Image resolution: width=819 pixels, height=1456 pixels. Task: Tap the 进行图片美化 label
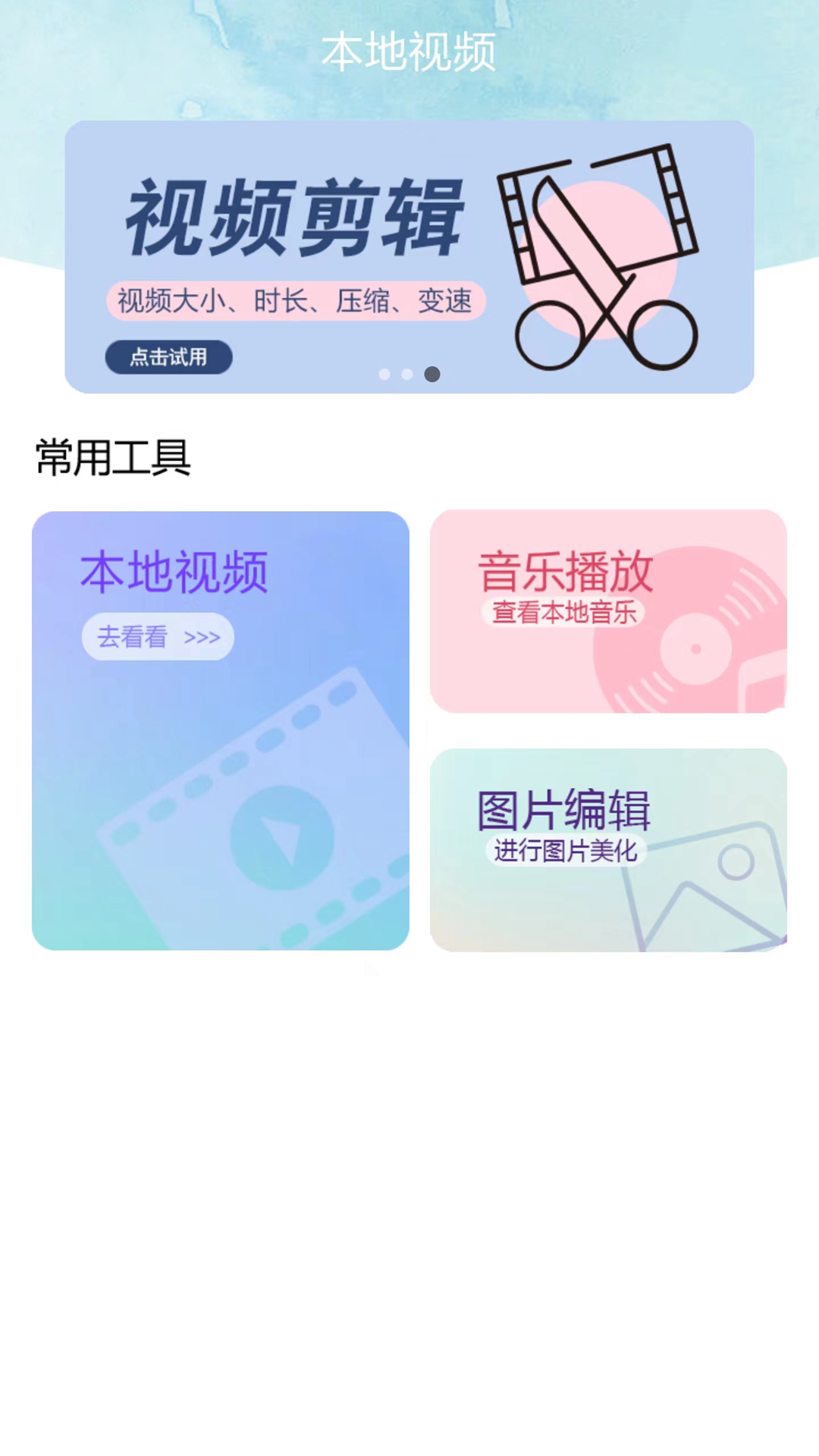coord(564,852)
